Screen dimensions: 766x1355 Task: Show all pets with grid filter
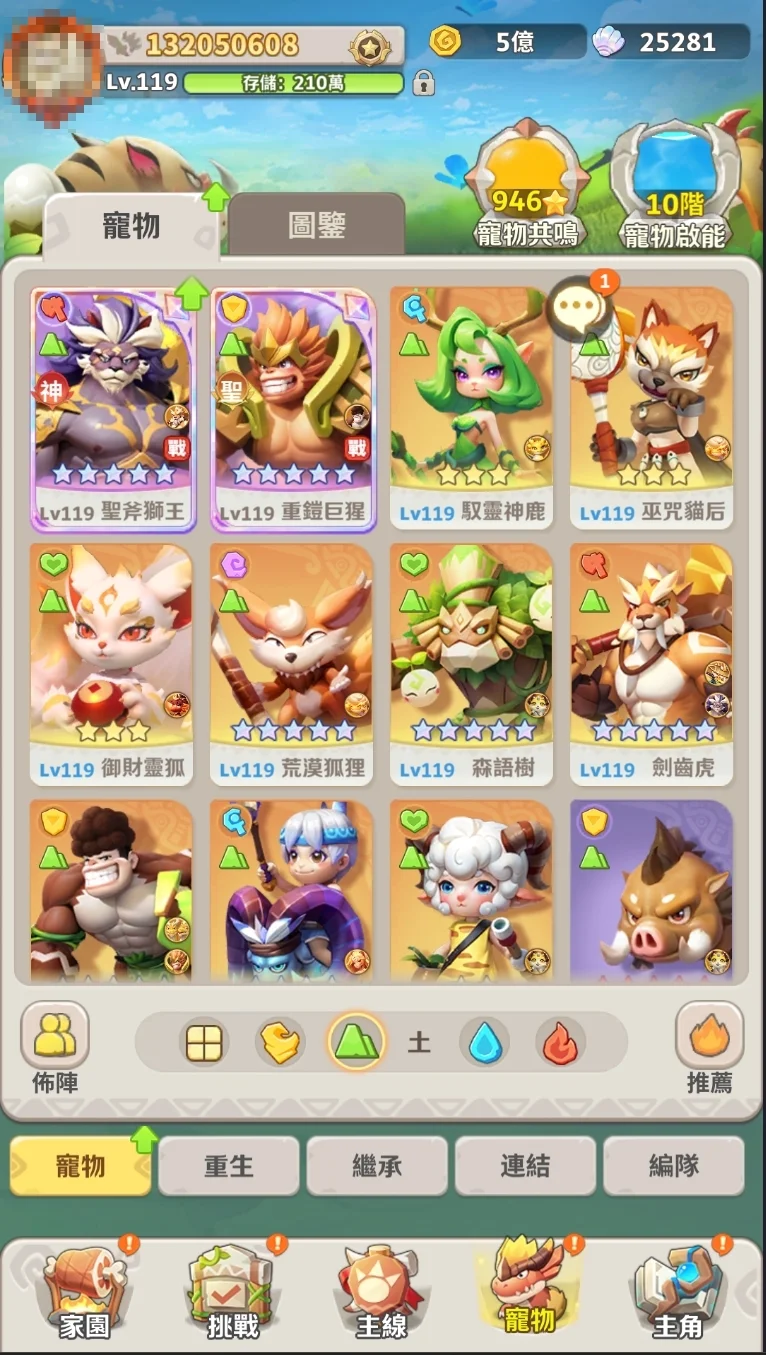[x=205, y=1043]
